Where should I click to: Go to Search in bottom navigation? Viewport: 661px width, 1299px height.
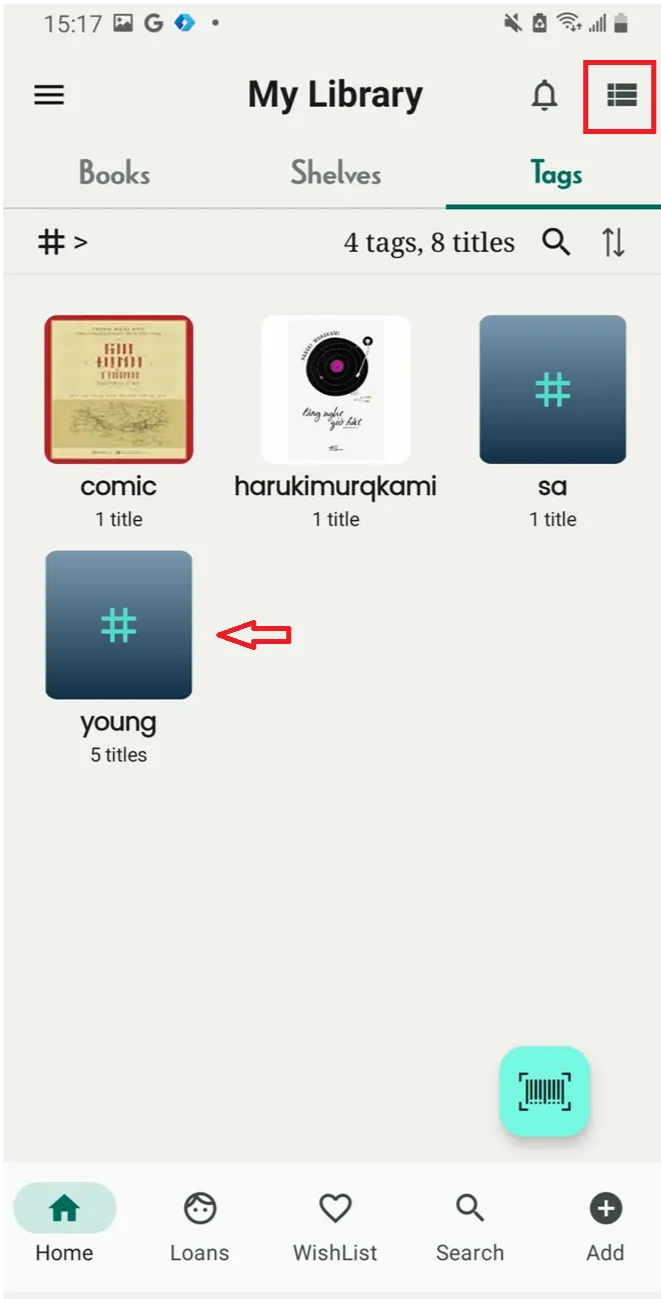point(470,1227)
